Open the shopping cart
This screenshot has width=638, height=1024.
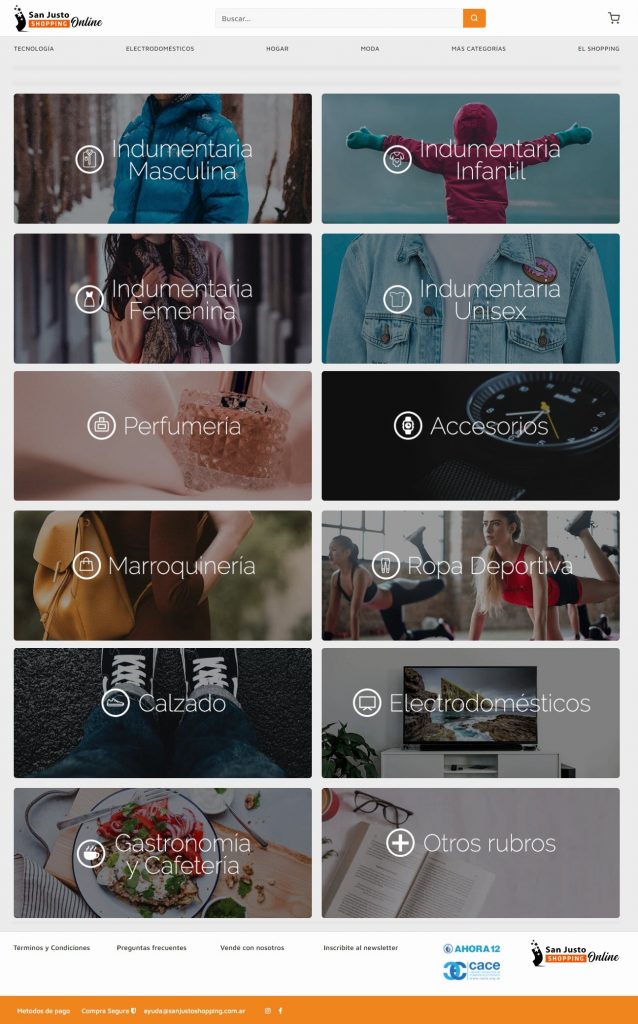tap(613, 18)
